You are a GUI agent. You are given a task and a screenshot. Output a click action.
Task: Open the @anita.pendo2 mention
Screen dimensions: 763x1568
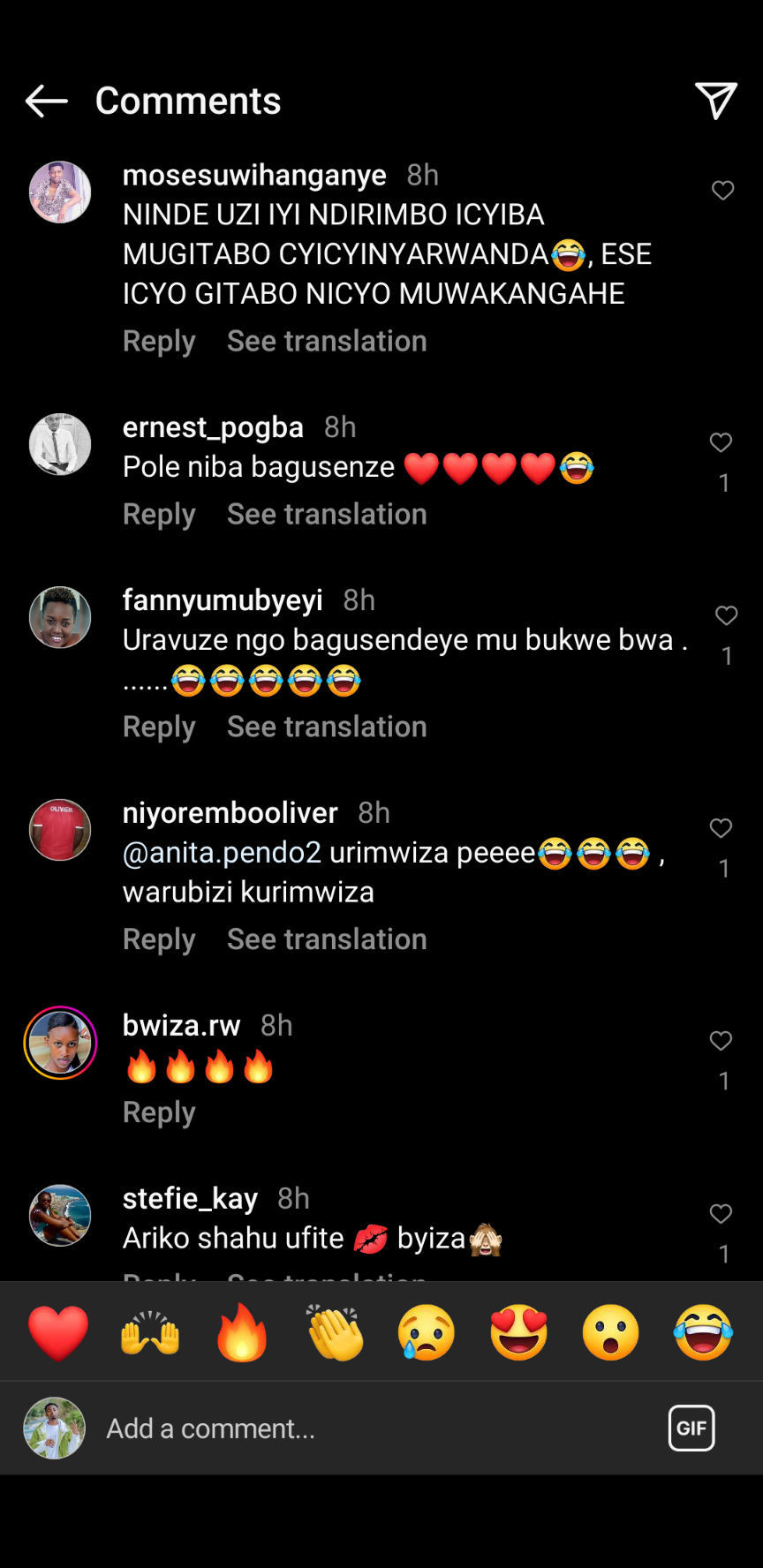(222, 853)
